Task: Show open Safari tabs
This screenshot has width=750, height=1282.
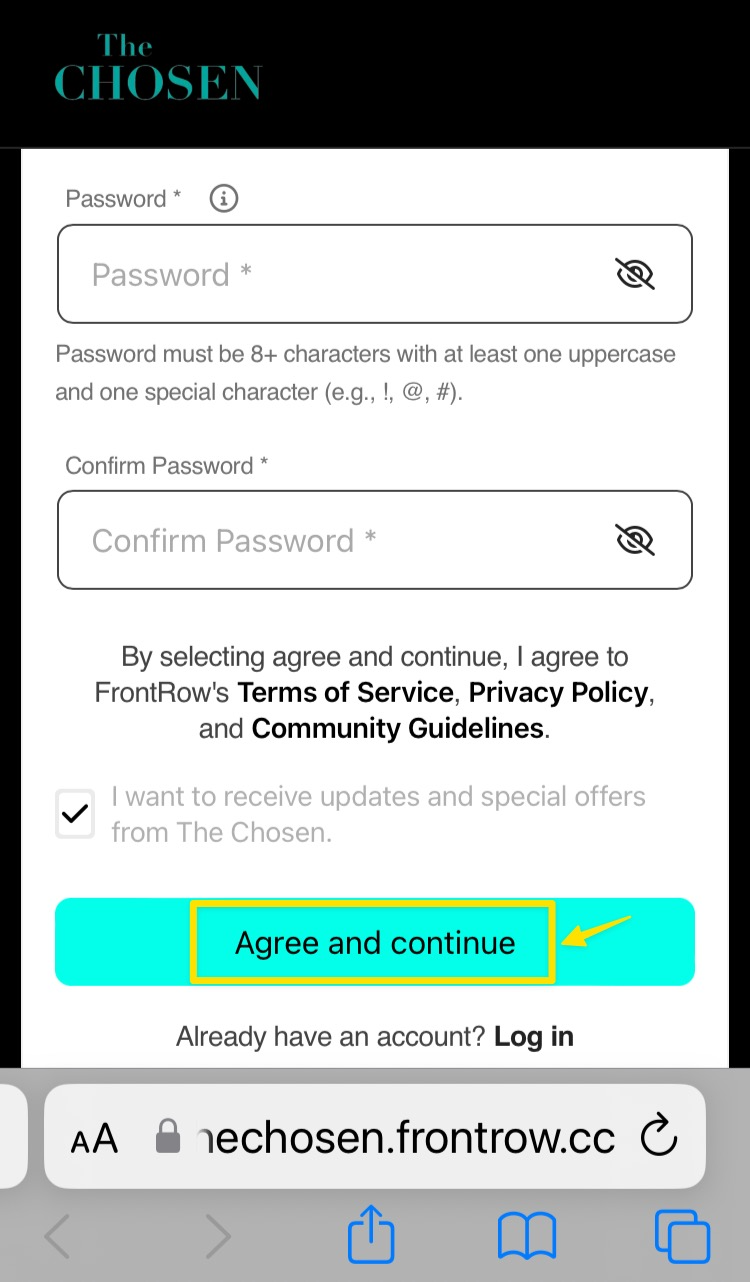Action: click(682, 1238)
